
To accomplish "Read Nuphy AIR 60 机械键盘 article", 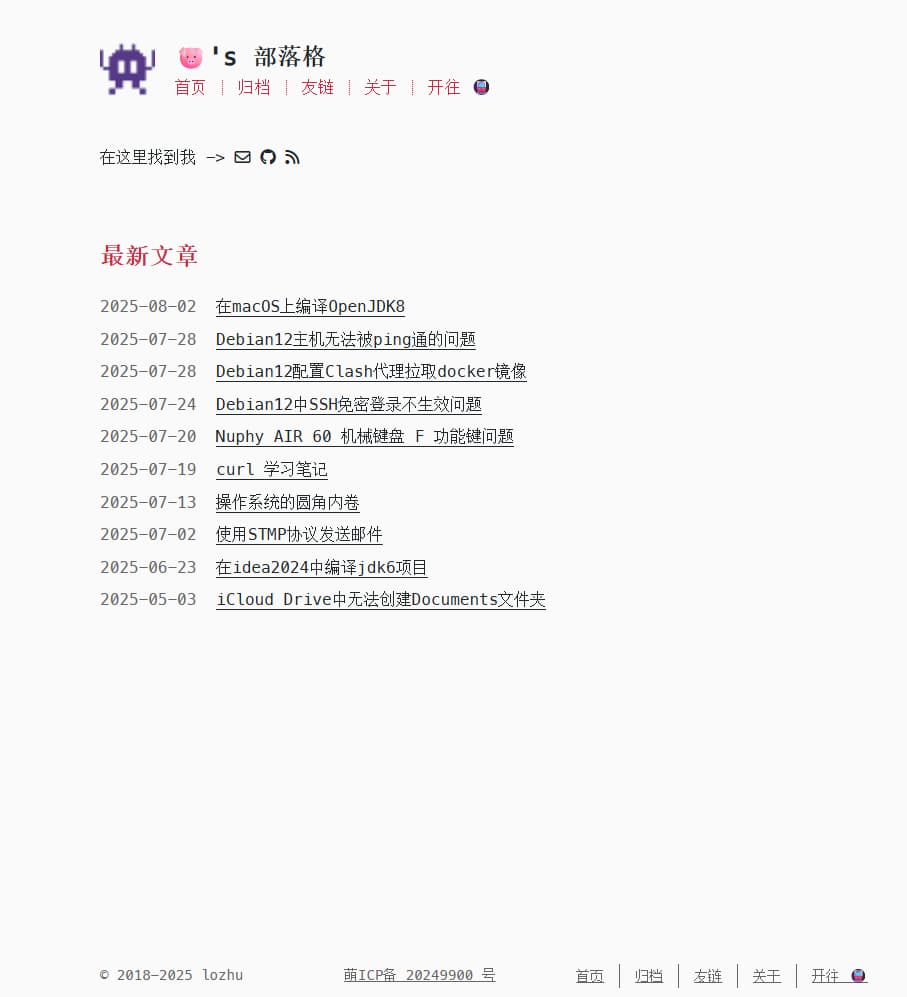I will pyautogui.click(x=364, y=437).
